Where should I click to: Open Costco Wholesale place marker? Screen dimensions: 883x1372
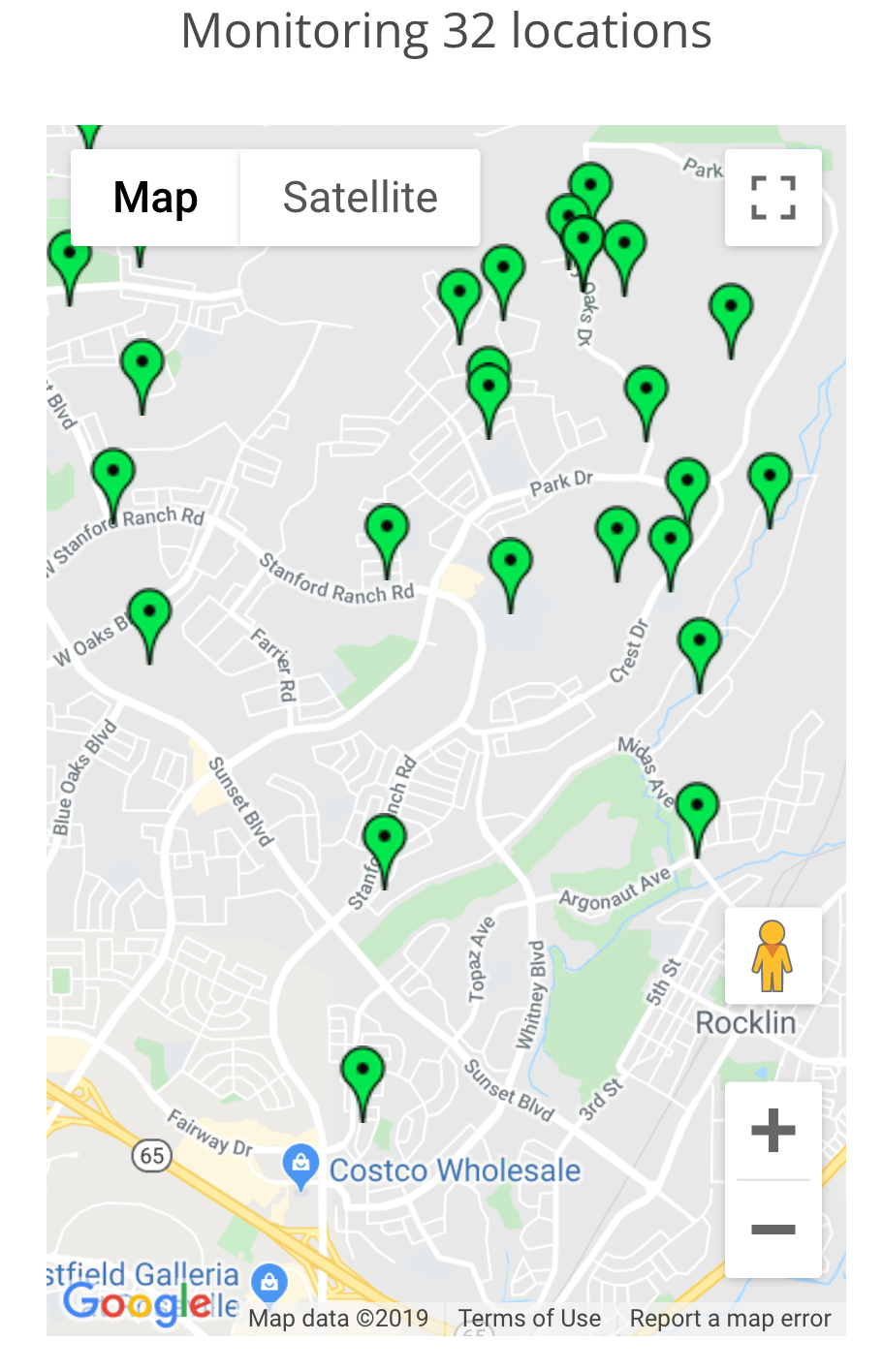(x=300, y=1168)
